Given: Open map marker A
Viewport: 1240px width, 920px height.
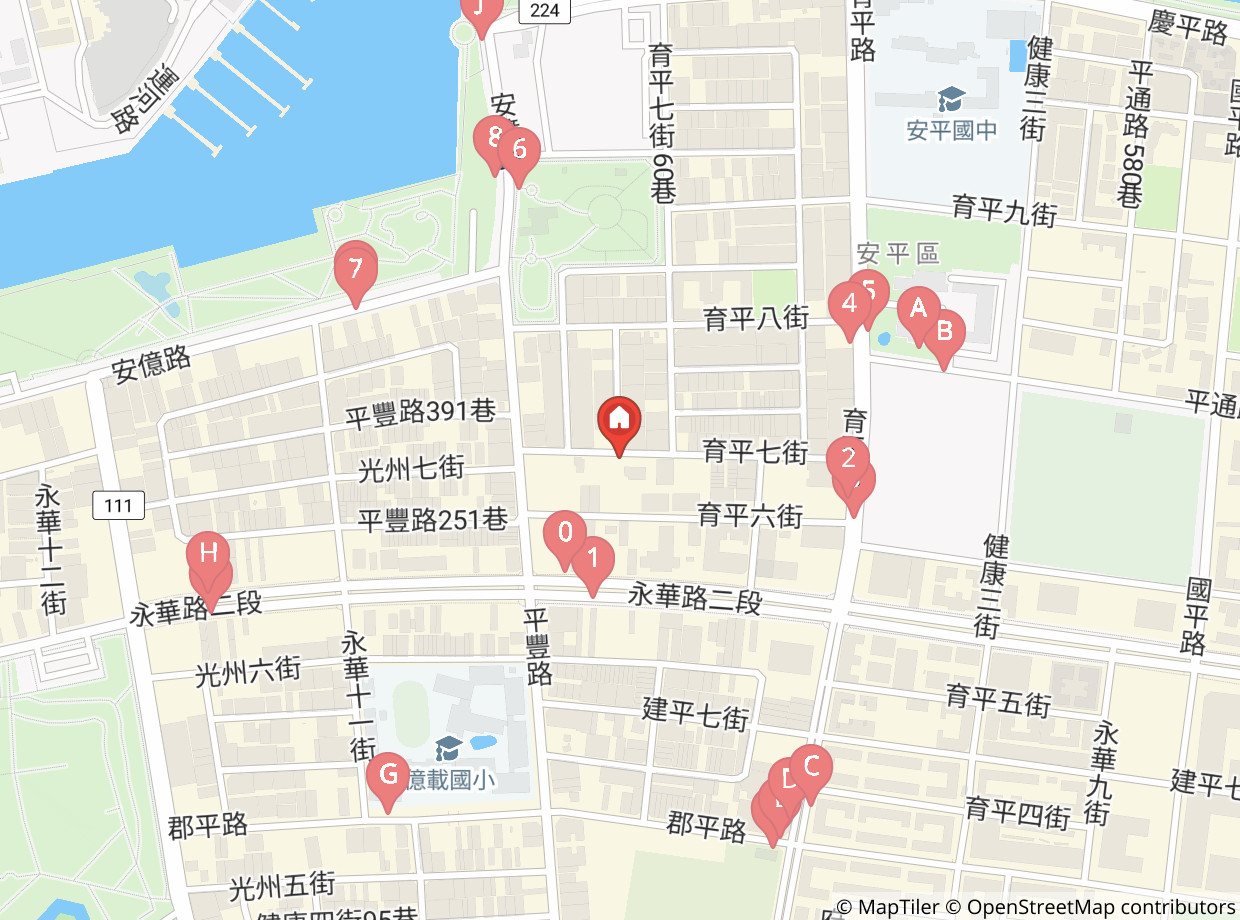Looking at the screenshot, I should [x=918, y=315].
